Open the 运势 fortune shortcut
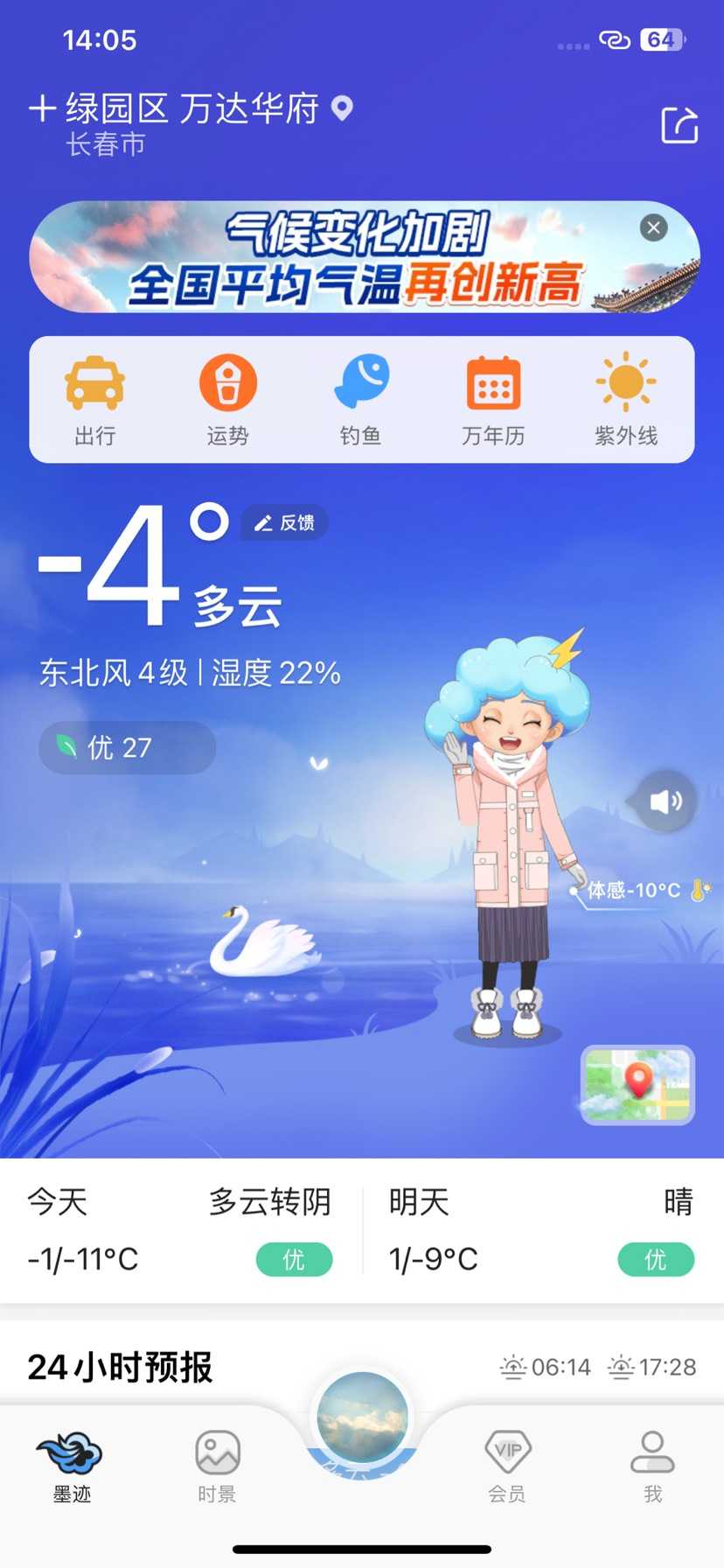Image resolution: width=724 pixels, height=1568 pixels. 228,400
